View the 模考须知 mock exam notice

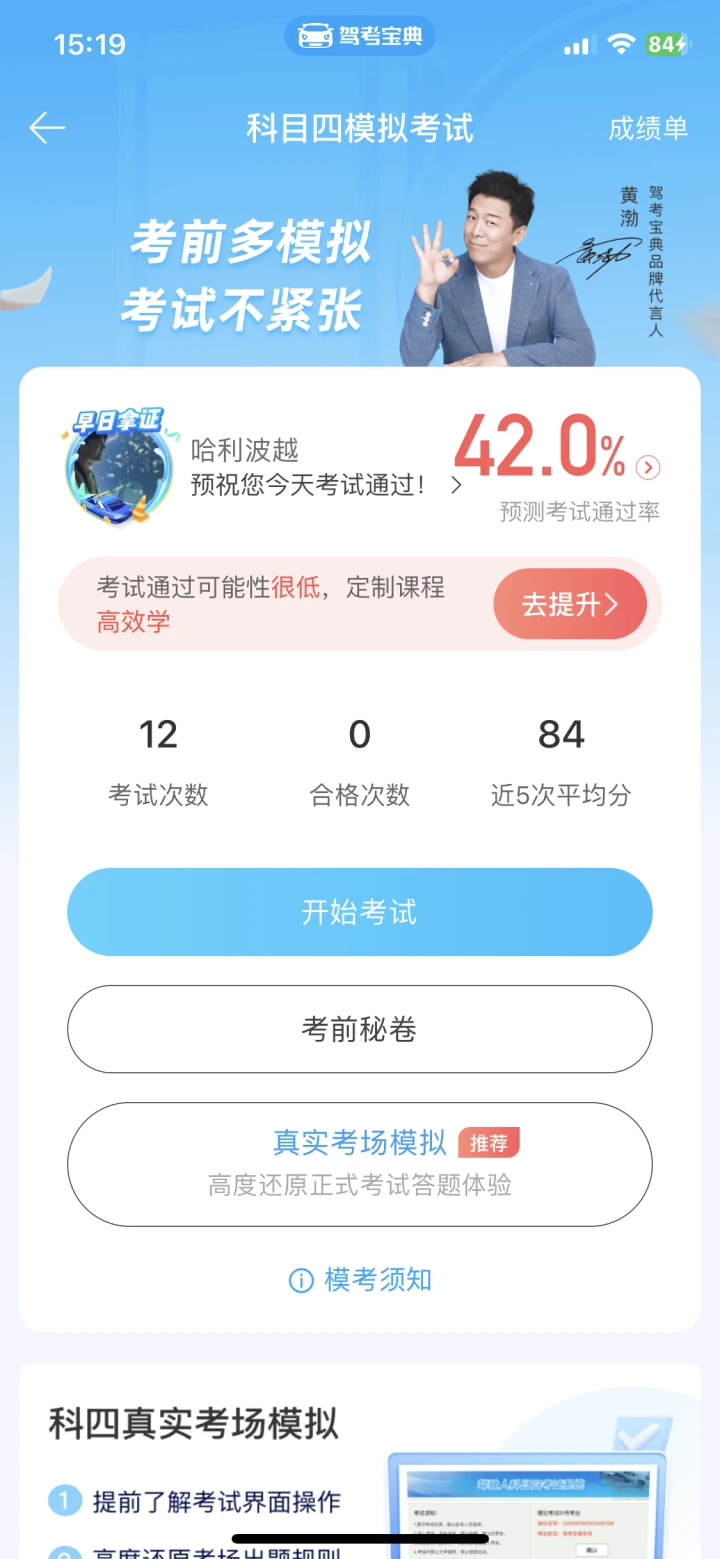point(360,1280)
